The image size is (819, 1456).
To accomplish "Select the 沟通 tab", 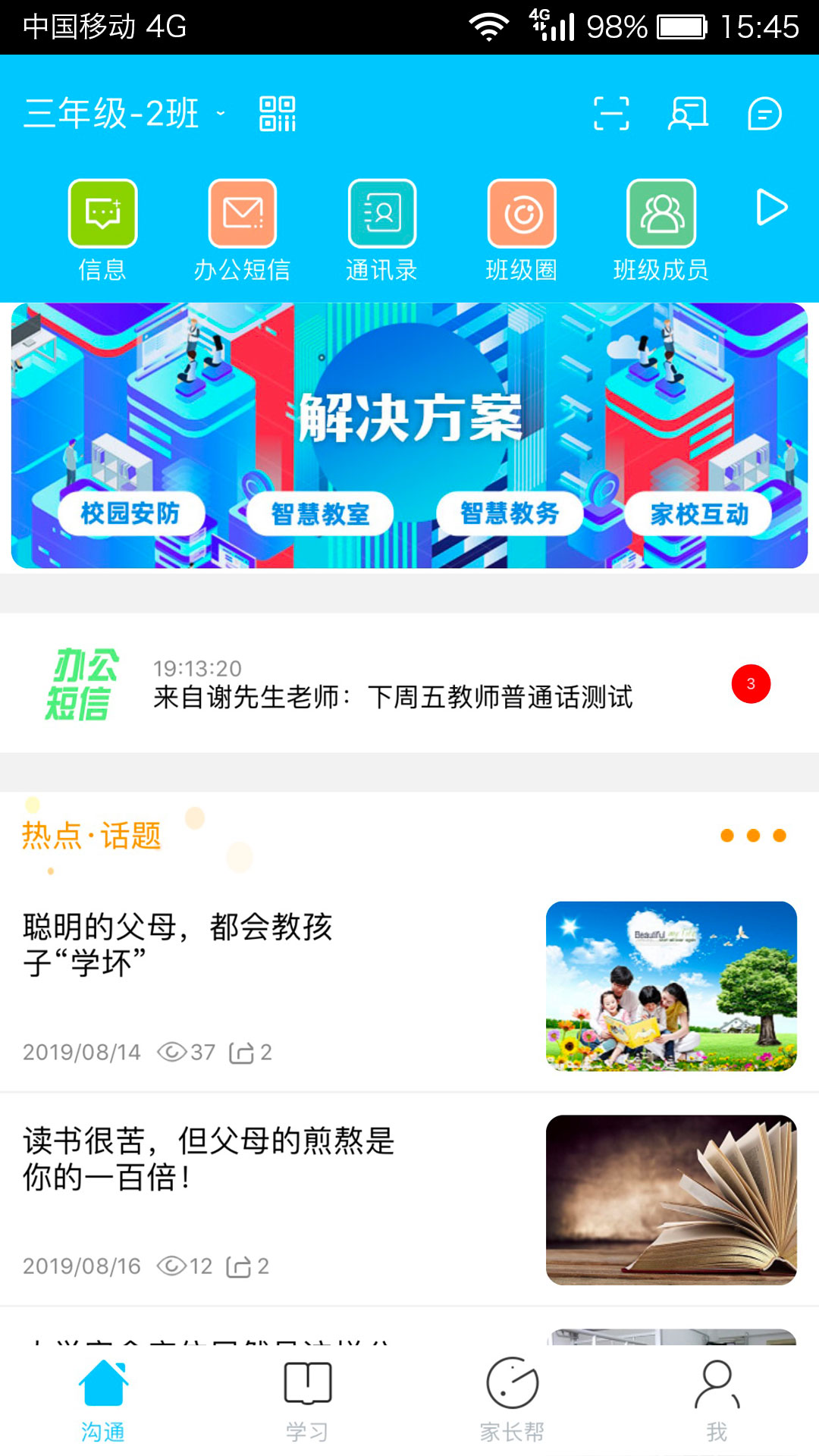I will 103,1400.
